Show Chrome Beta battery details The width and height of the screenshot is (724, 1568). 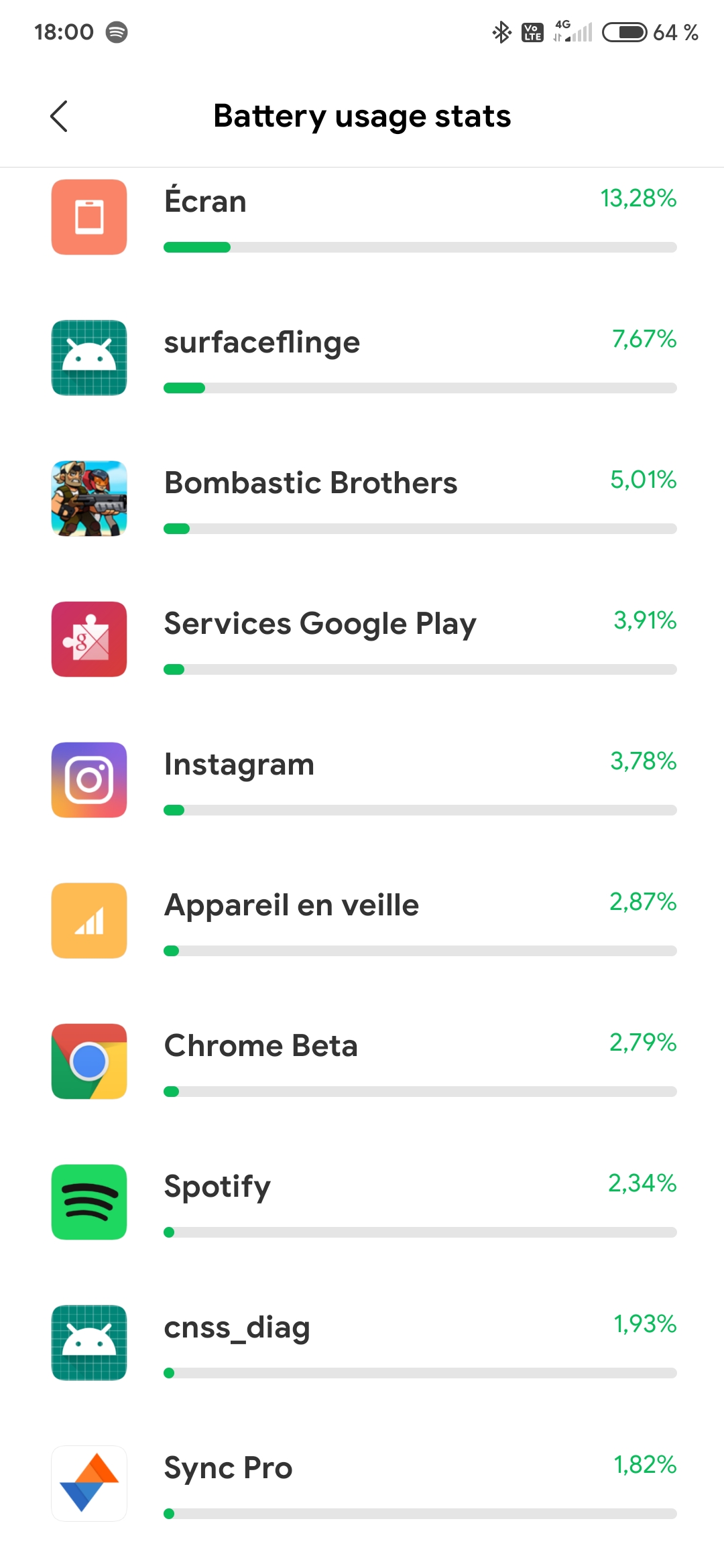point(362,1061)
